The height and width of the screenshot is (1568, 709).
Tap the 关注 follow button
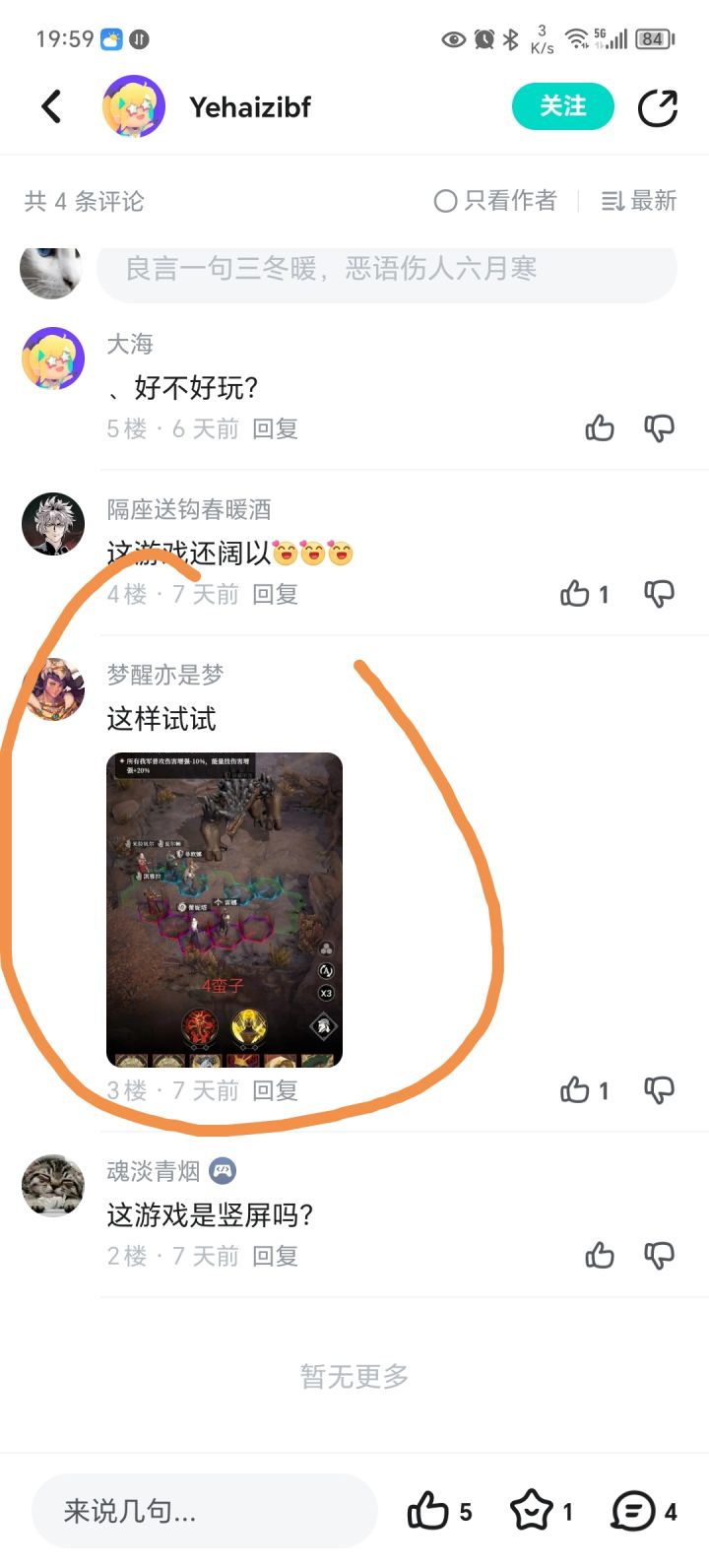(562, 107)
